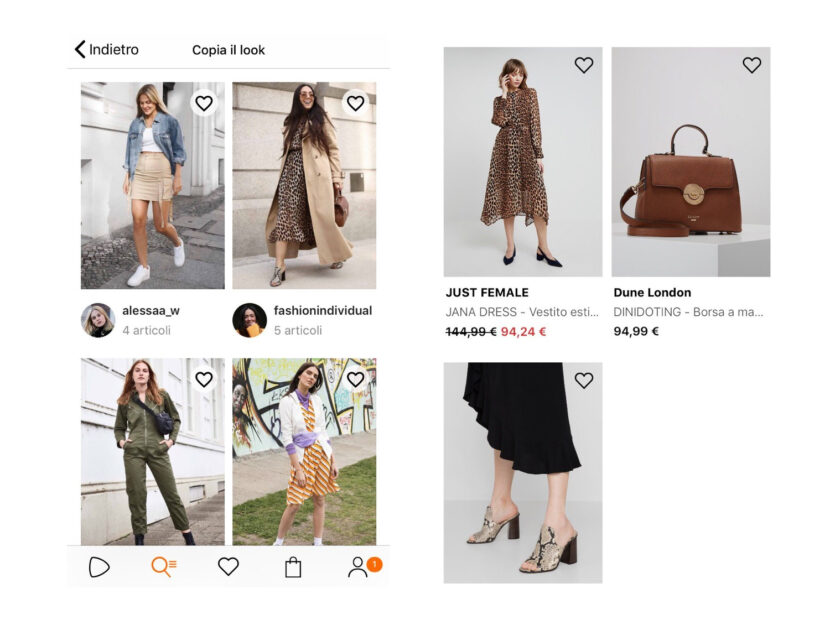
Task: Switch to the home play-shaped tab
Action: (98, 567)
